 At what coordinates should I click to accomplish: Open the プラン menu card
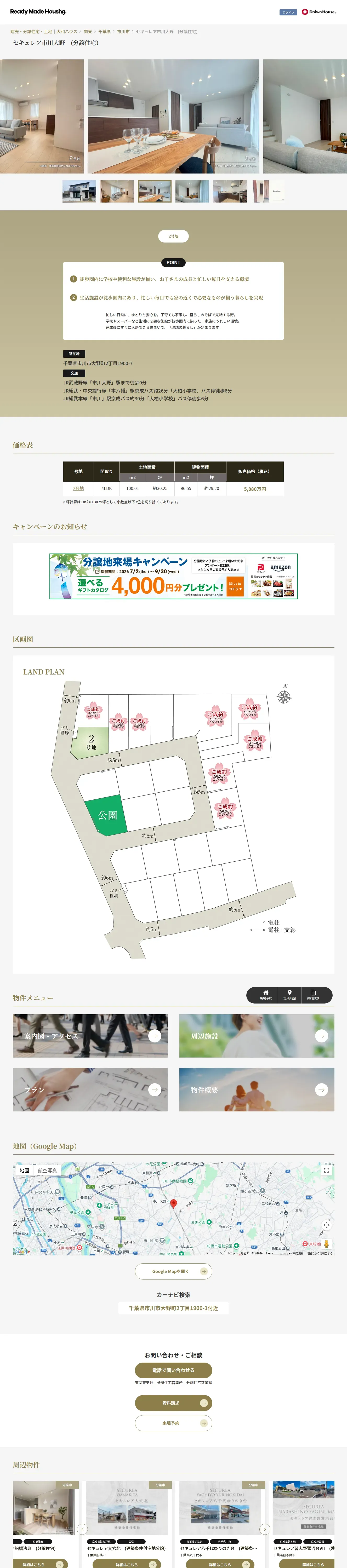[90, 1089]
